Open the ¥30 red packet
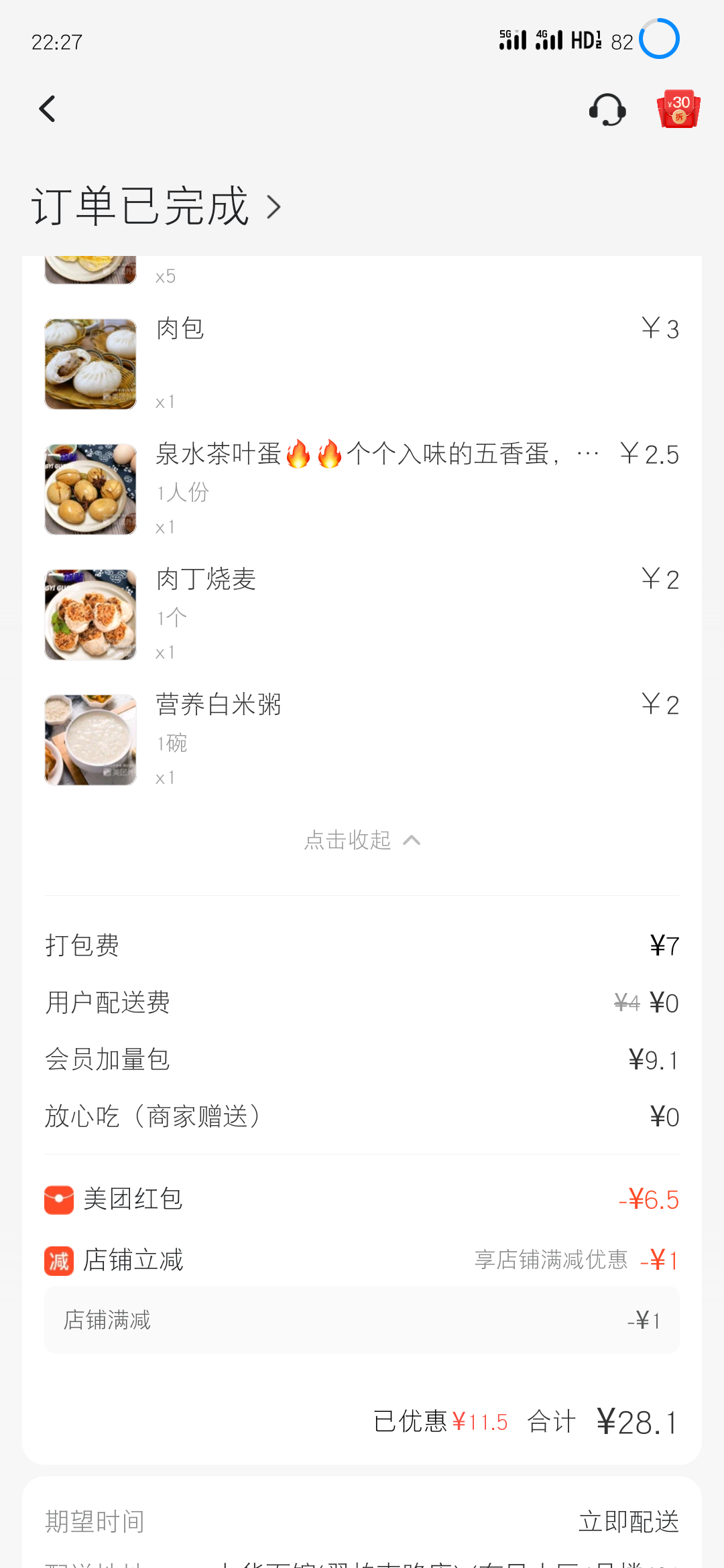This screenshot has height=1568, width=724. [678, 109]
